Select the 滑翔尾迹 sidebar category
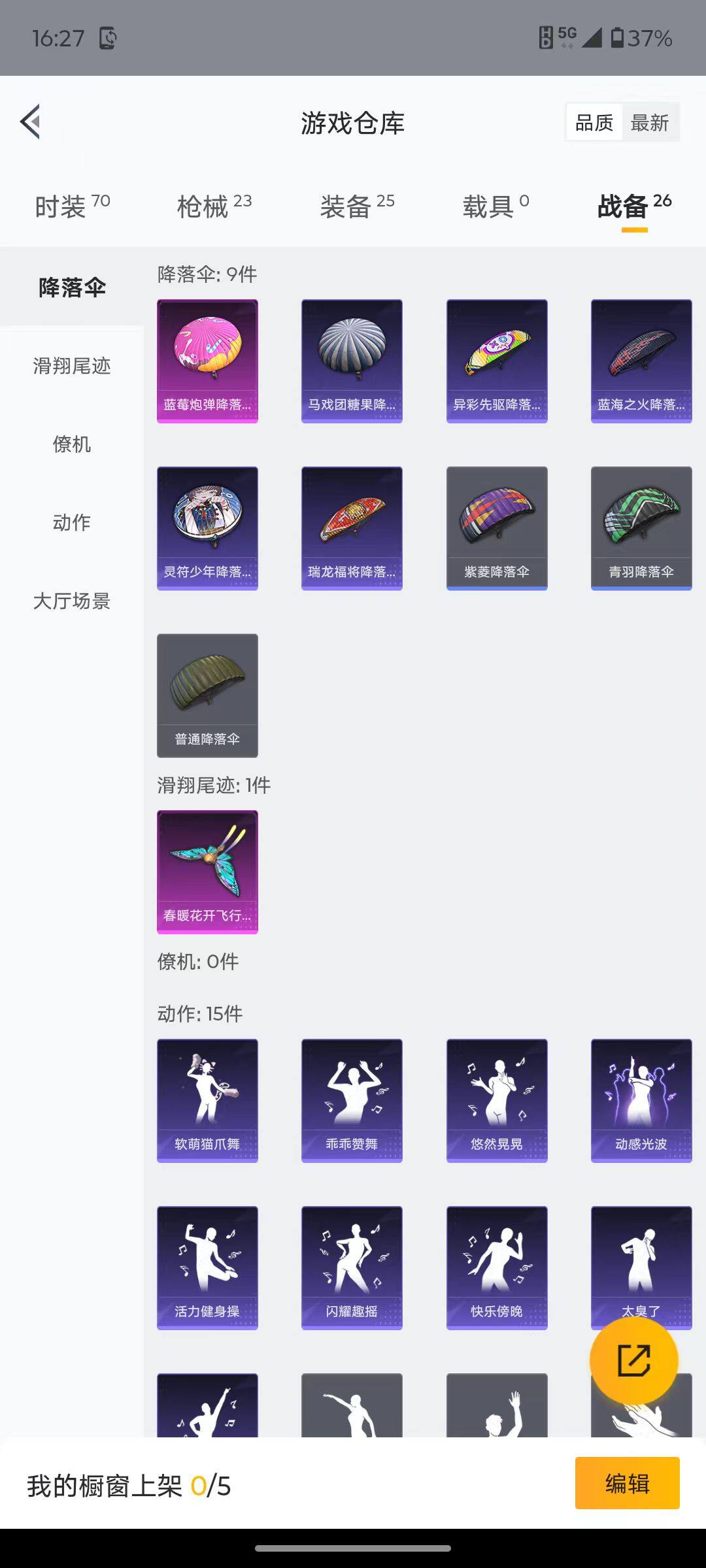706x1568 pixels. pyautogui.click(x=71, y=367)
